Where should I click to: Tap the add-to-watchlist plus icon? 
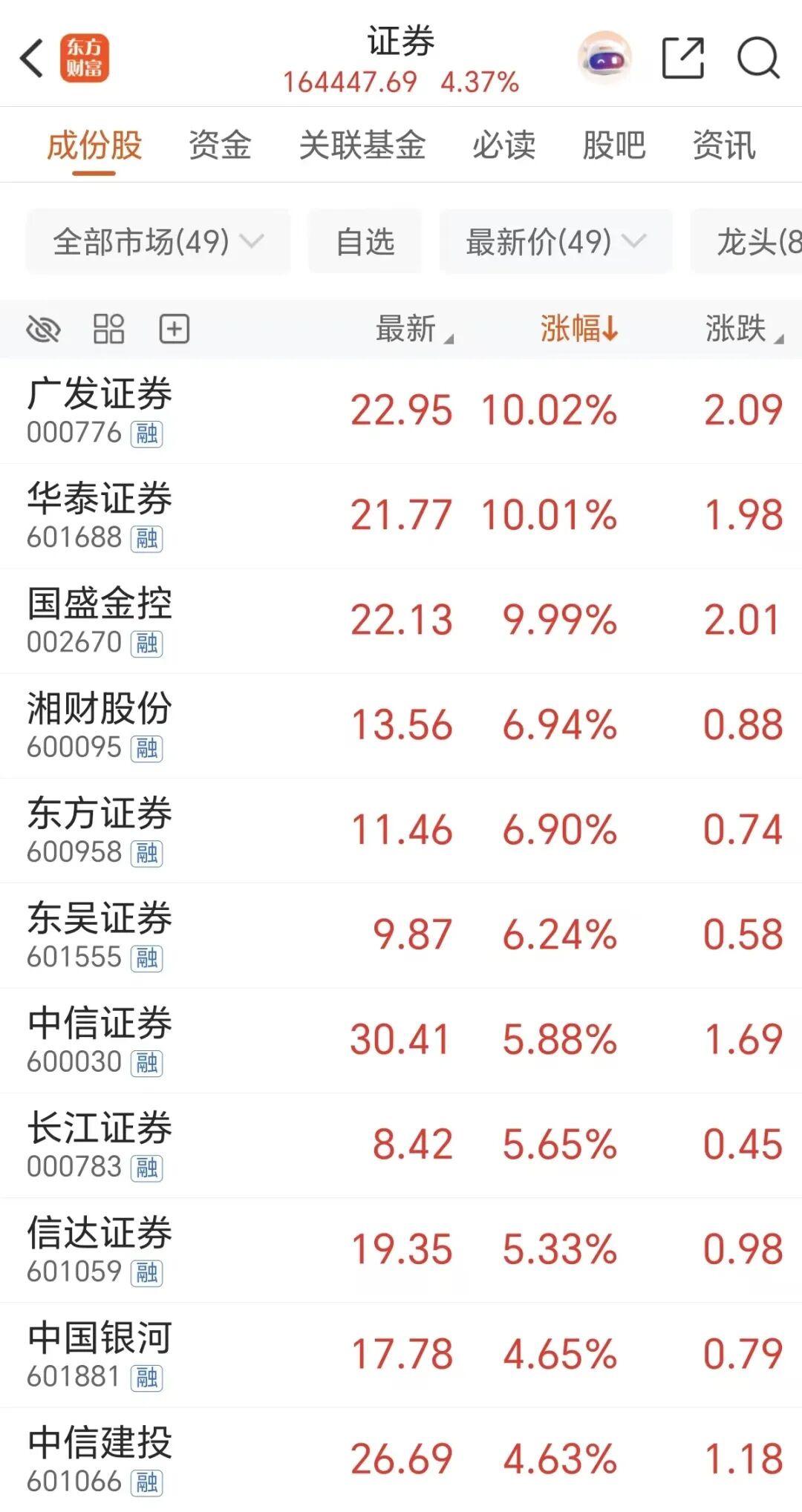click(x=175, y=329)
